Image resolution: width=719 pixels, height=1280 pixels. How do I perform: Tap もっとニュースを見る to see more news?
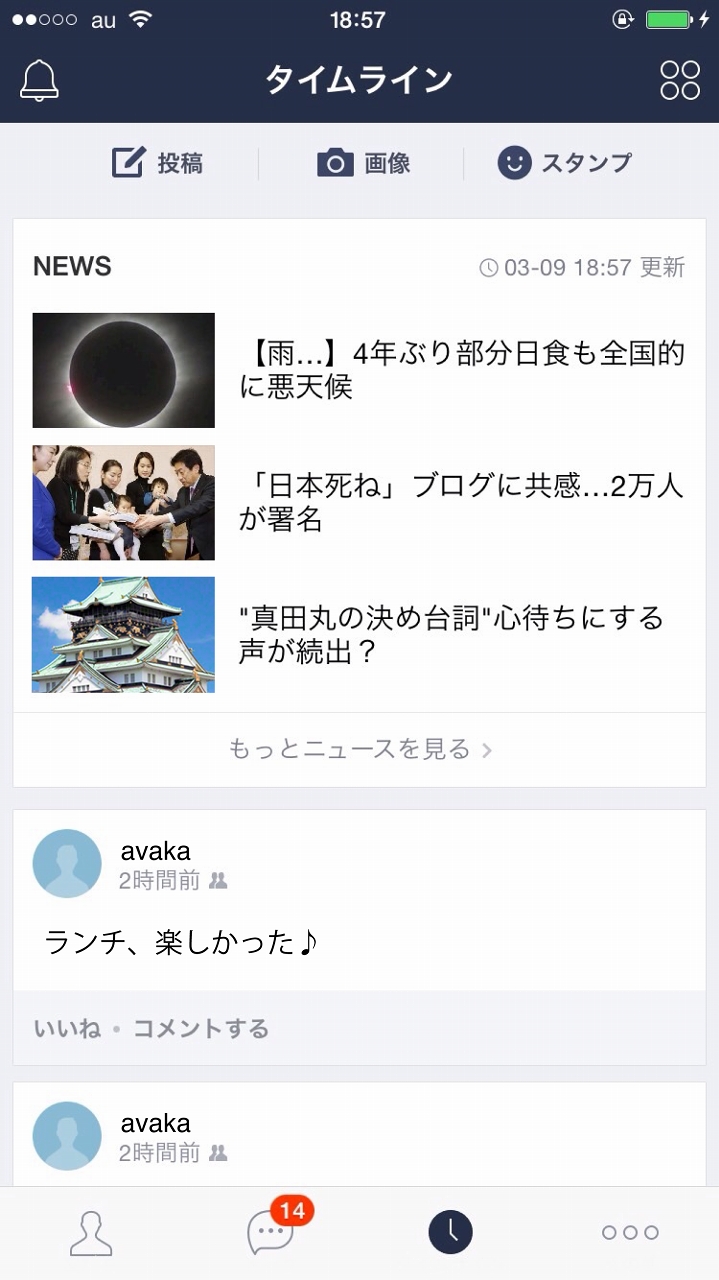click(360, 749)
